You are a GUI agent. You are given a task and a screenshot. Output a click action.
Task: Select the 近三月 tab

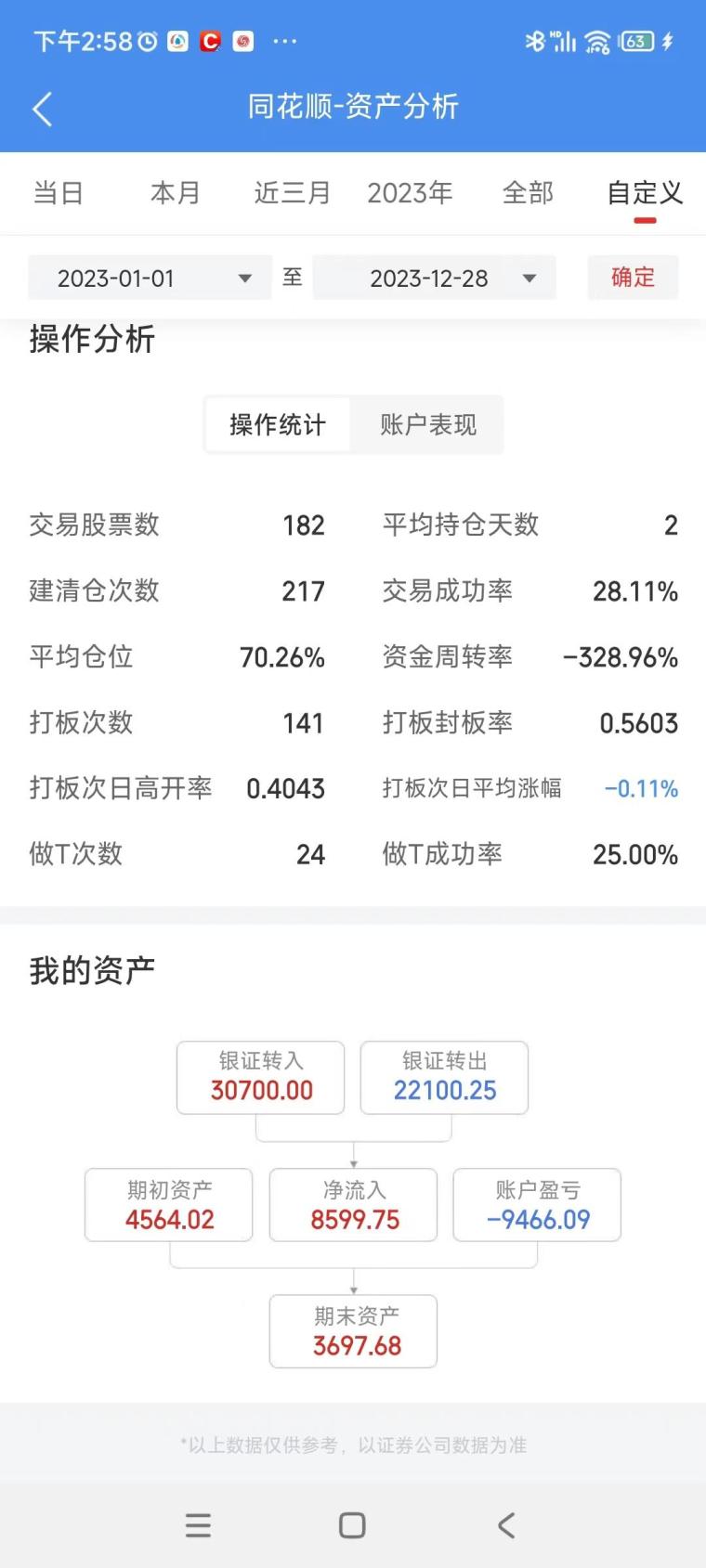[x=293, y=193]
